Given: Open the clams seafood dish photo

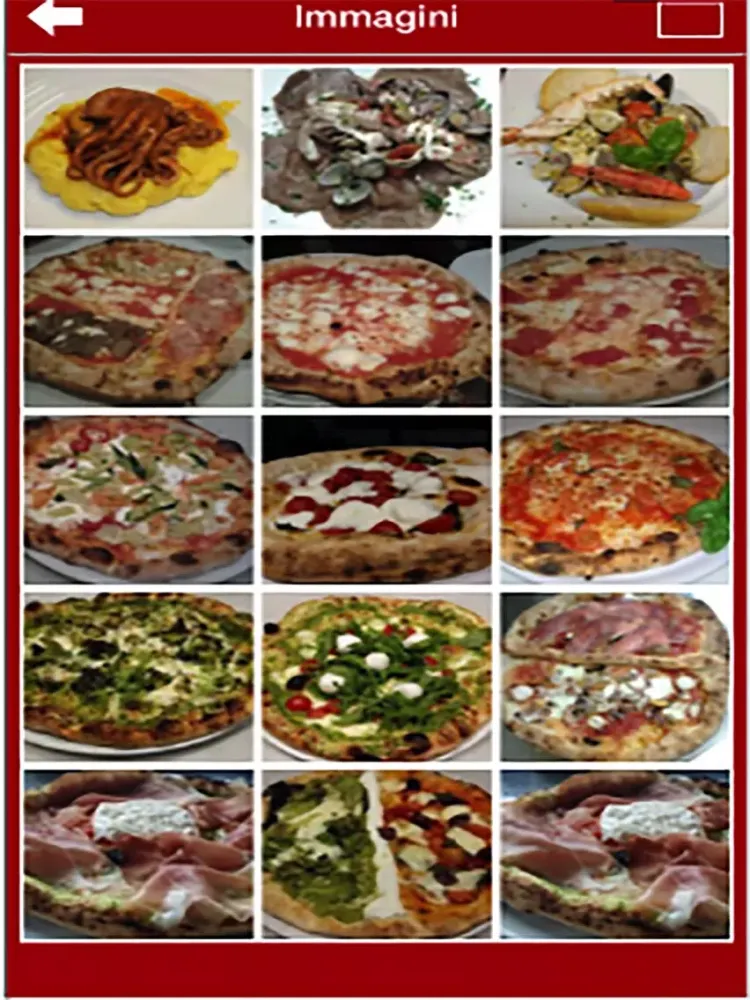Looking at the screenshot, I should [377, 148].
